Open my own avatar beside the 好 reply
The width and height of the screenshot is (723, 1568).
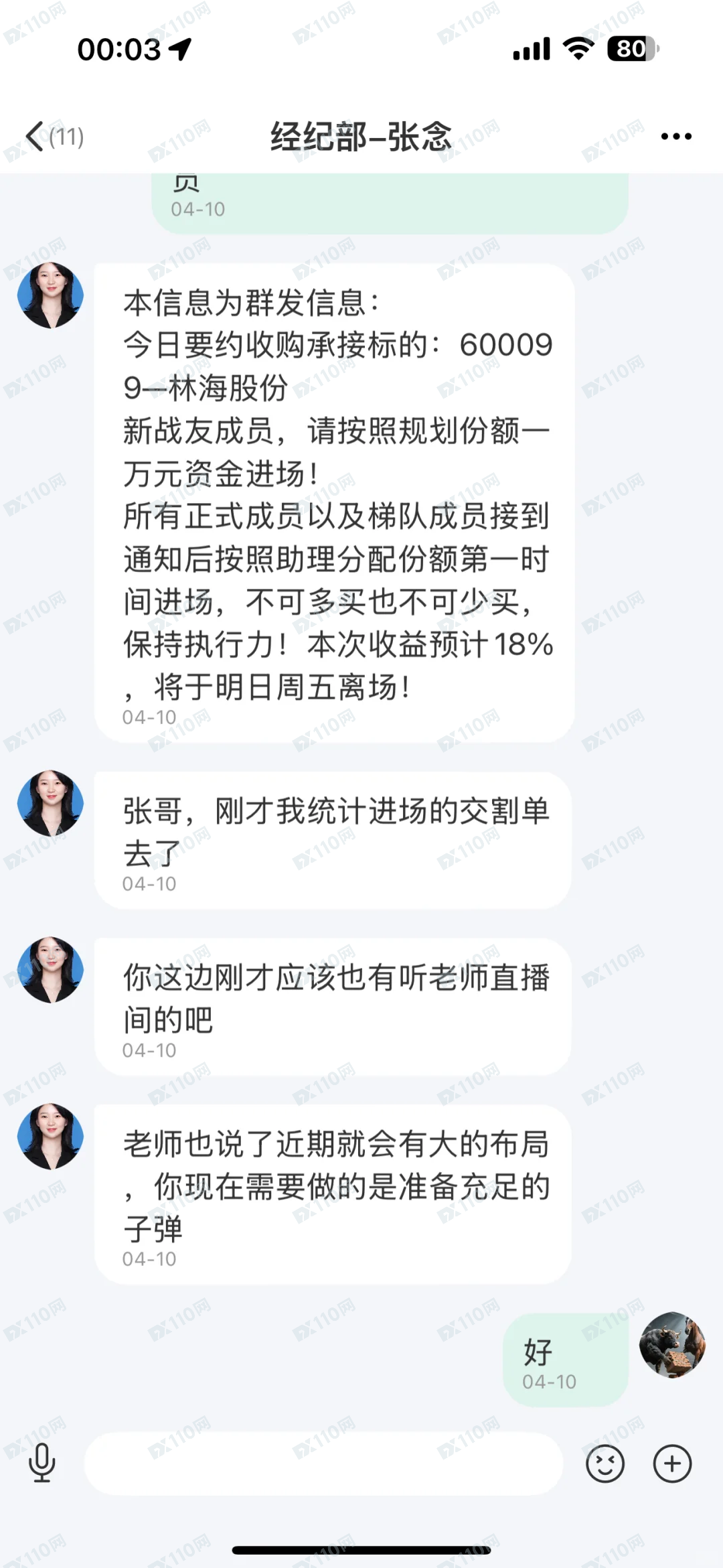point(671,1345)
